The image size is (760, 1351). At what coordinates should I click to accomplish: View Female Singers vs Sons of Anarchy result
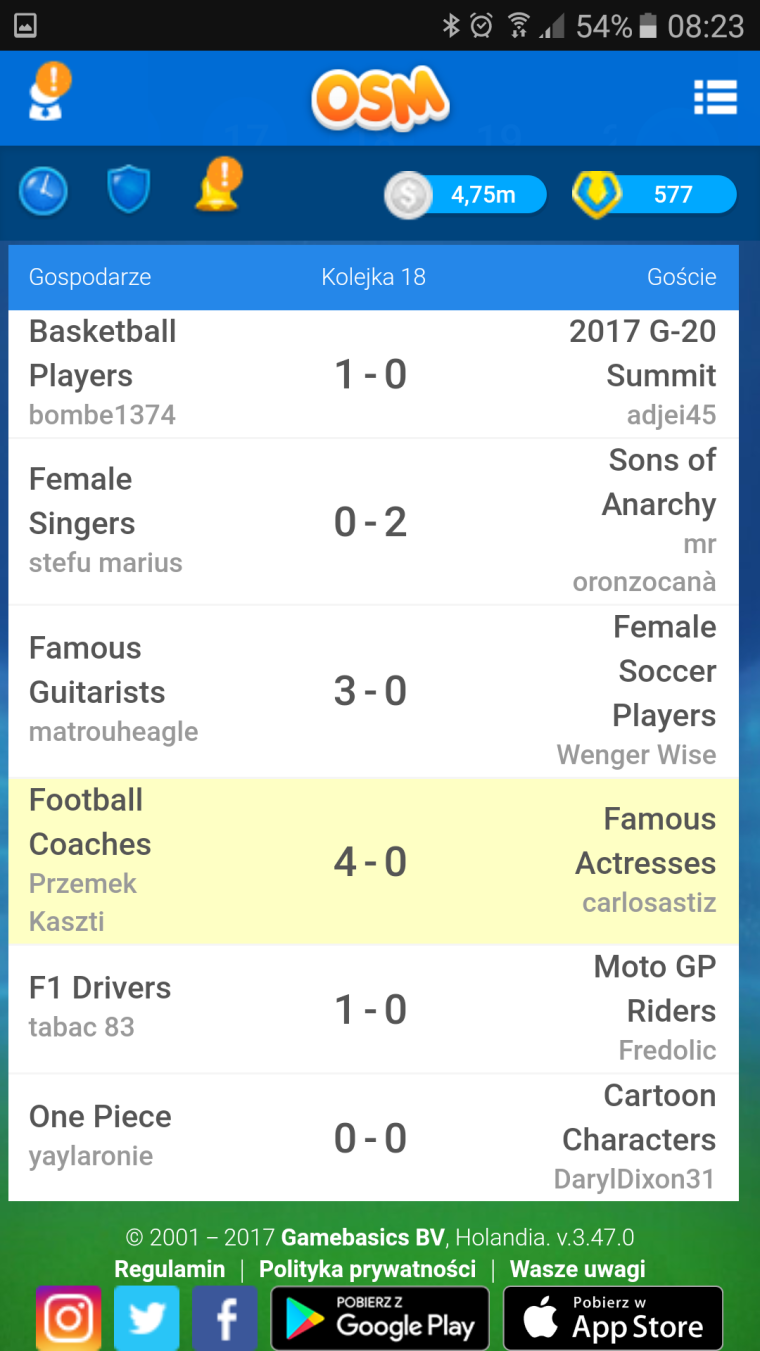pos(374,522)
